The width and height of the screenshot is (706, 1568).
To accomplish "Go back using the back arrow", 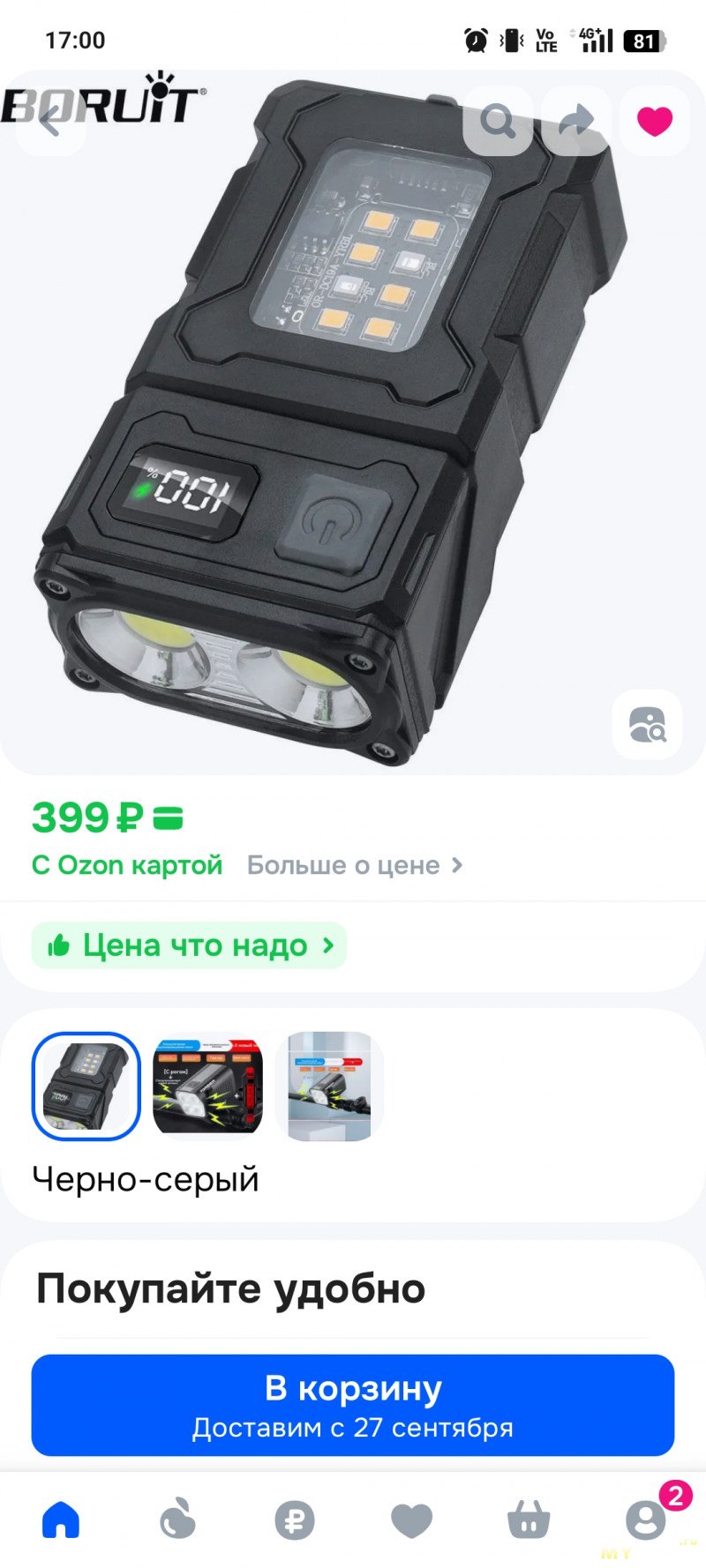I will [50, 121].
